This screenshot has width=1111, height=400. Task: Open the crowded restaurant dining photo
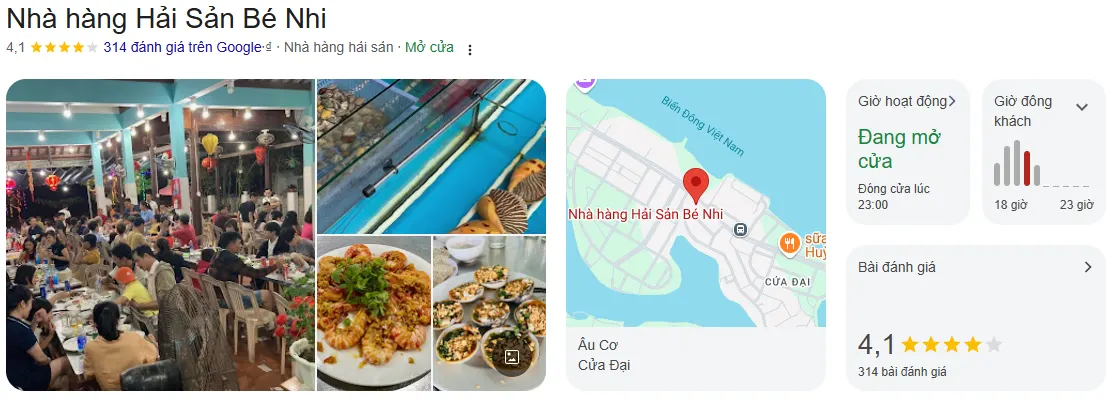(x=160, y=235)
